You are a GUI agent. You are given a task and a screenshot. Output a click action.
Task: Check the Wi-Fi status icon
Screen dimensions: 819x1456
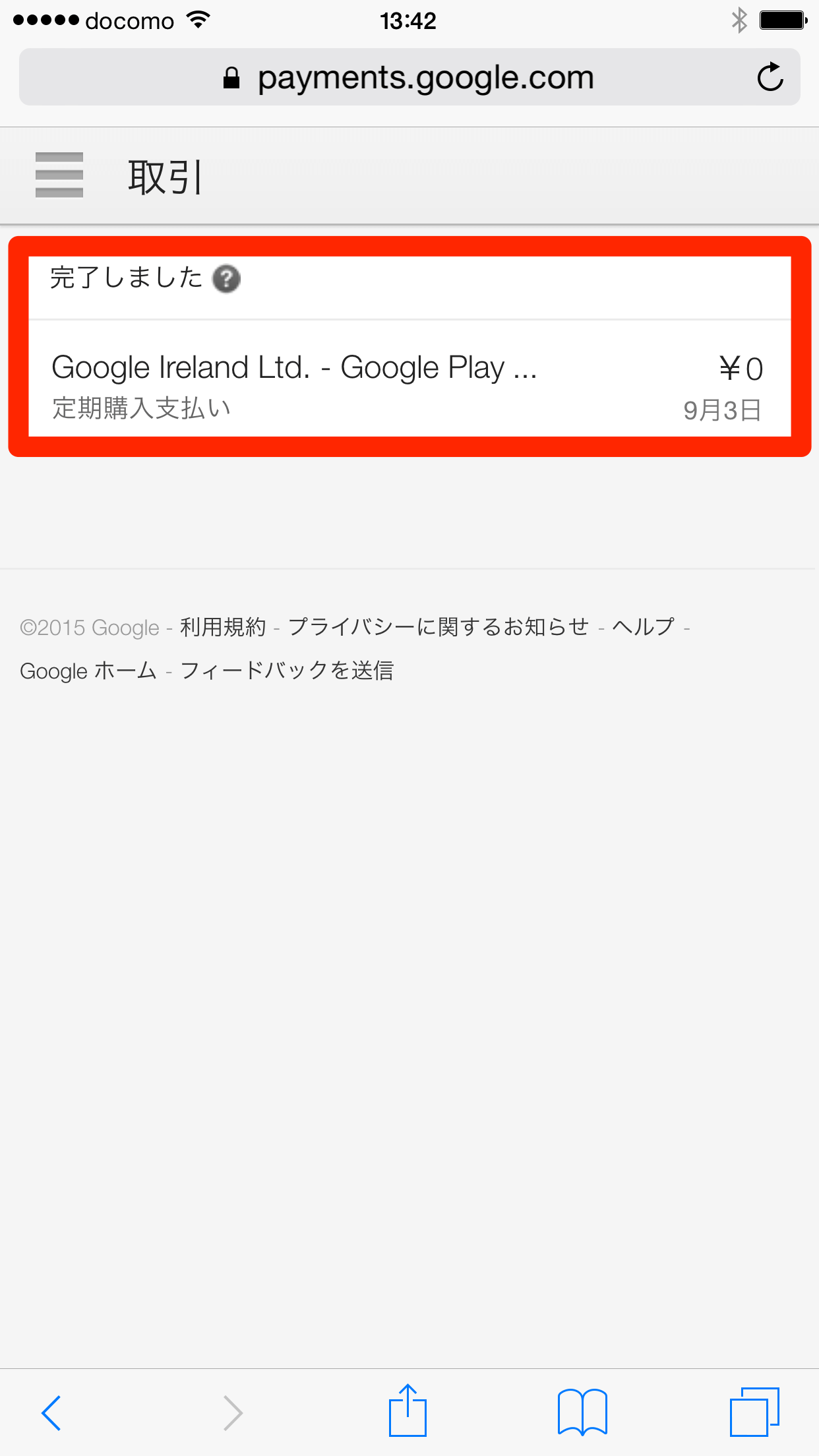197,20
